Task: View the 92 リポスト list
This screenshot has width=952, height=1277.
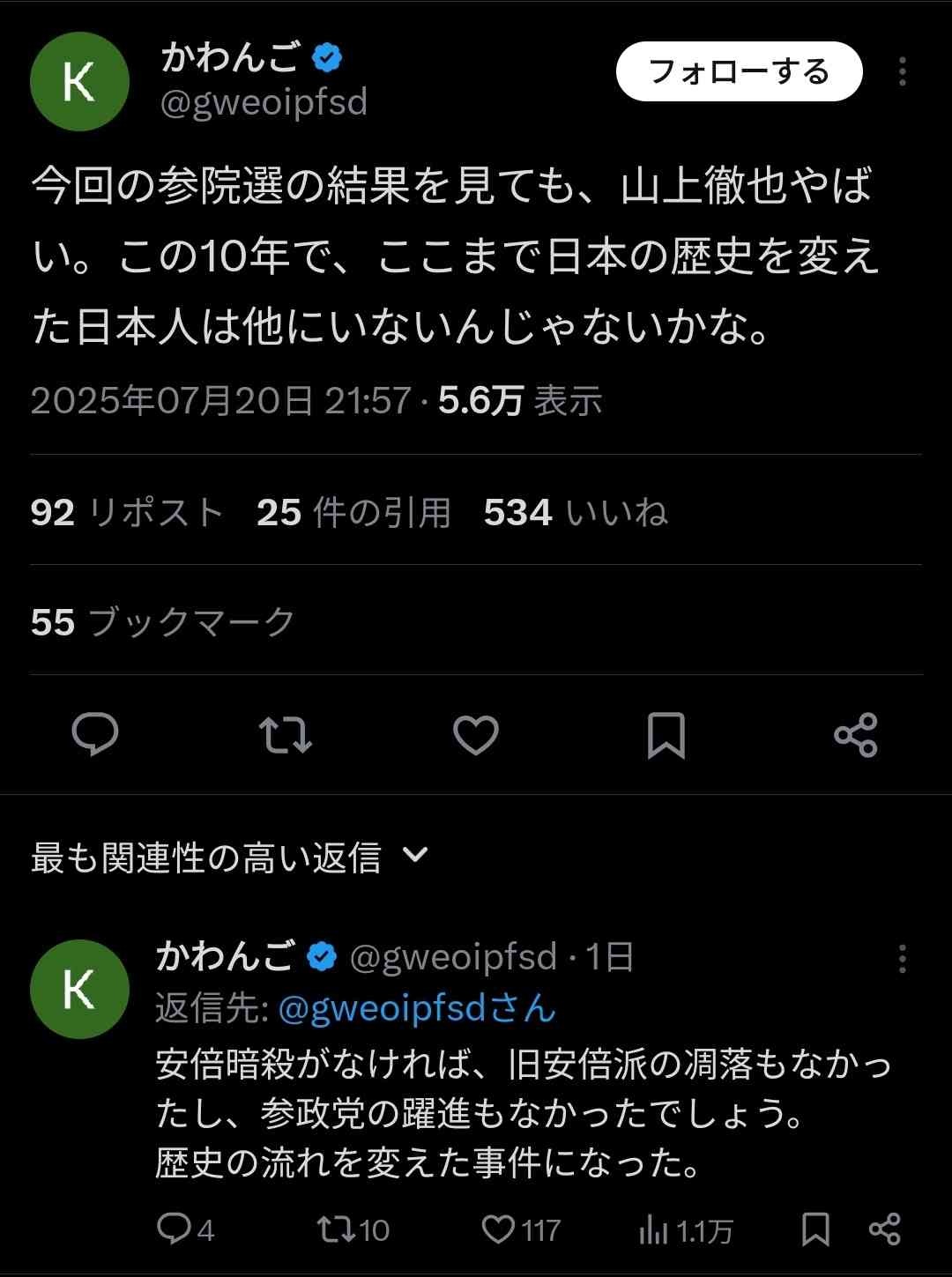Action: [x=127, y=512]
